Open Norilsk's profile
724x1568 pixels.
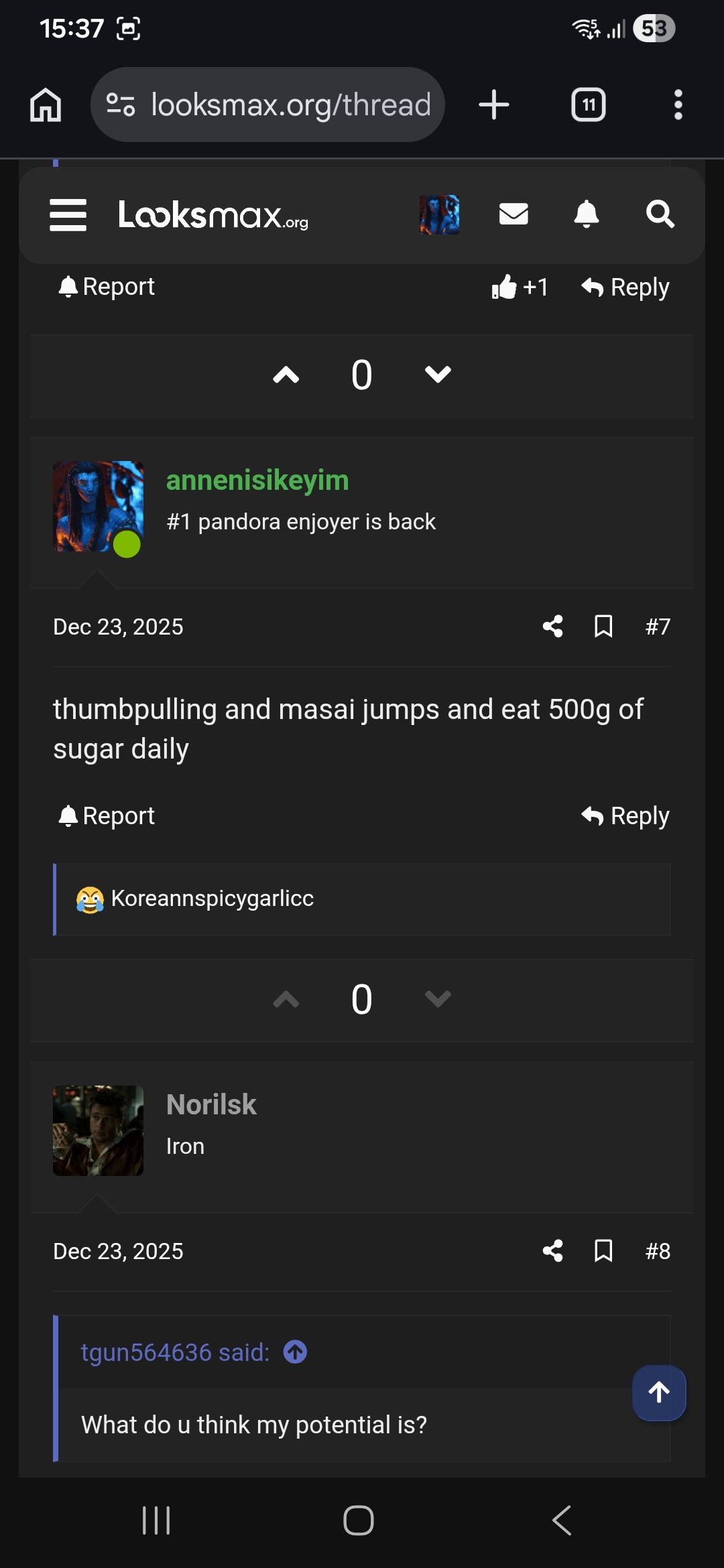click(x=211, y=1105)
